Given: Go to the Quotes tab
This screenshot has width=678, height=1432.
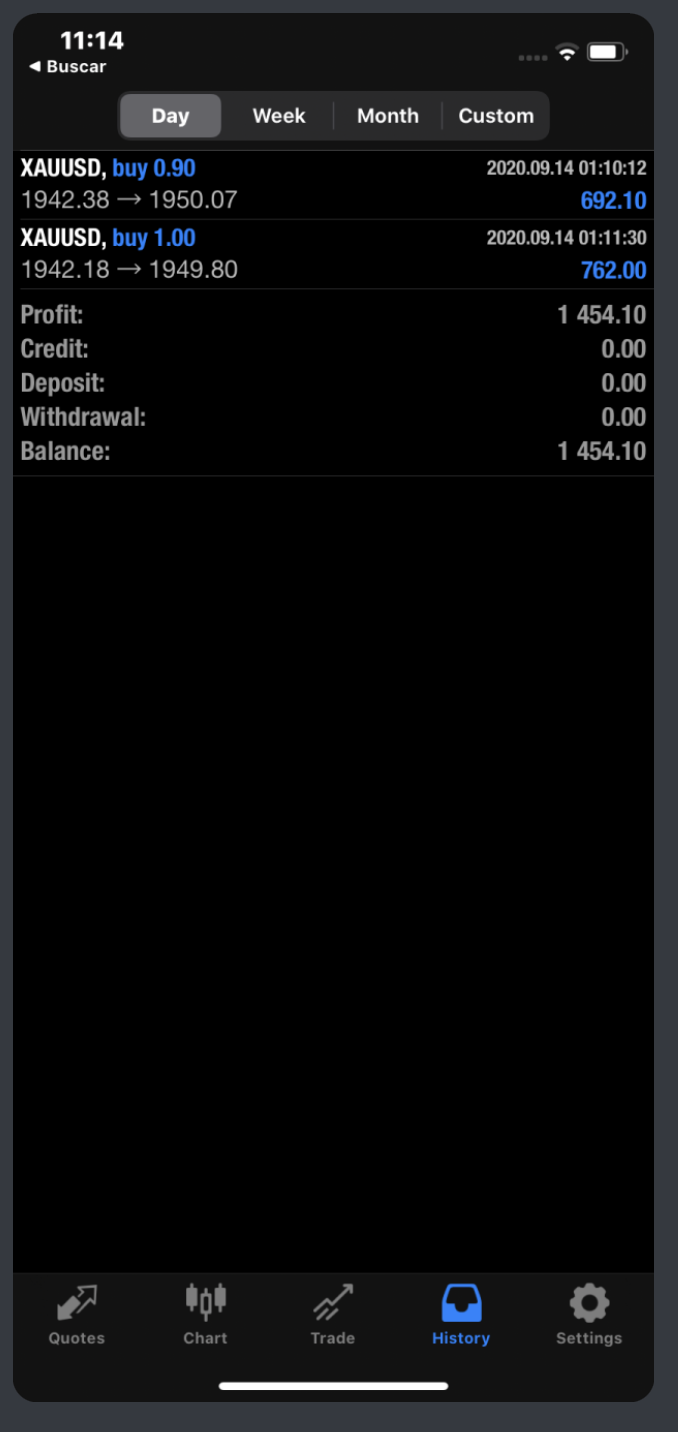Looking at the screenshot, I should point(77,1314).
